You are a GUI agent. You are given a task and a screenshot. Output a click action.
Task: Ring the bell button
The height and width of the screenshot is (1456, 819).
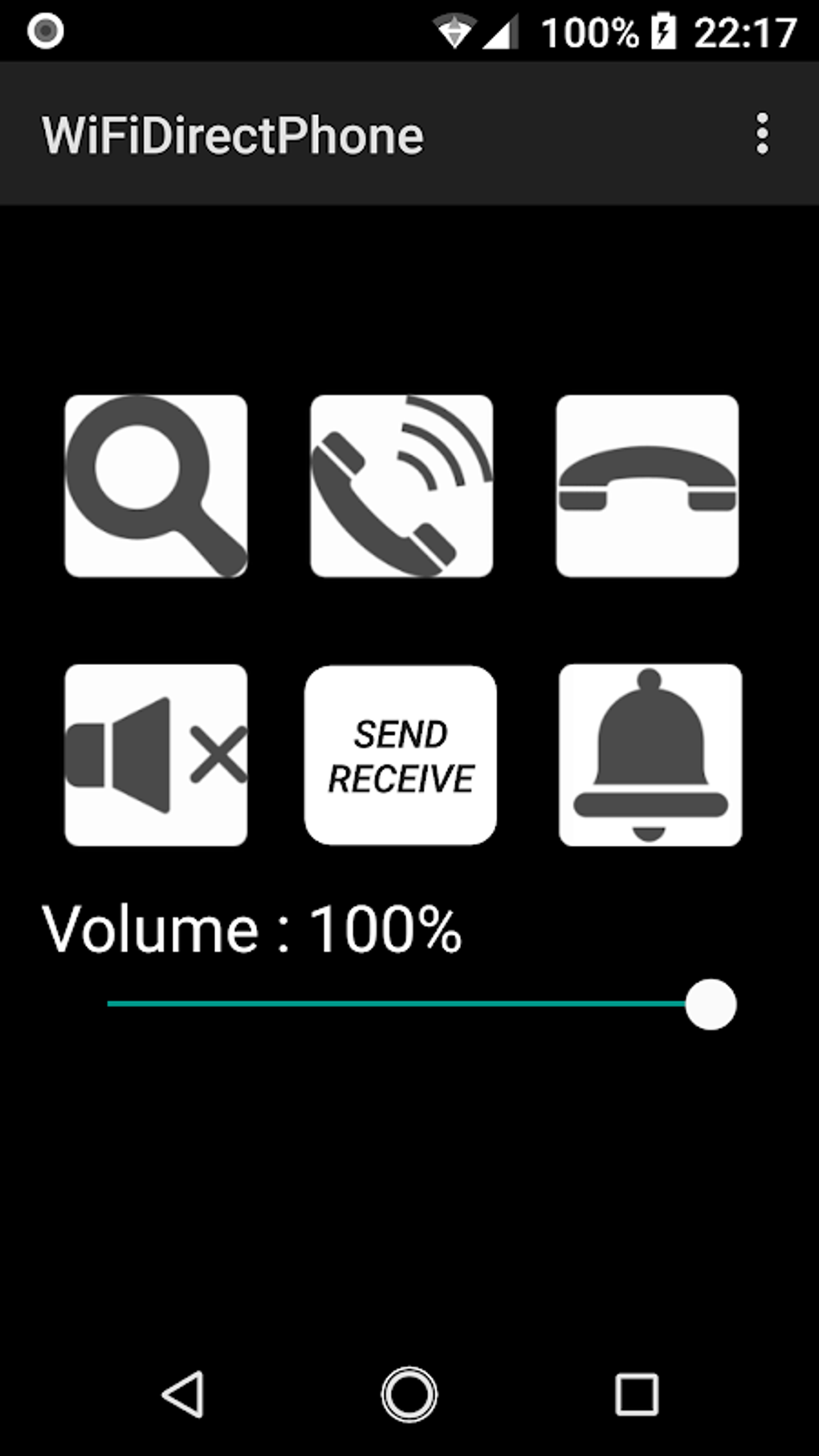pos(650,755)
